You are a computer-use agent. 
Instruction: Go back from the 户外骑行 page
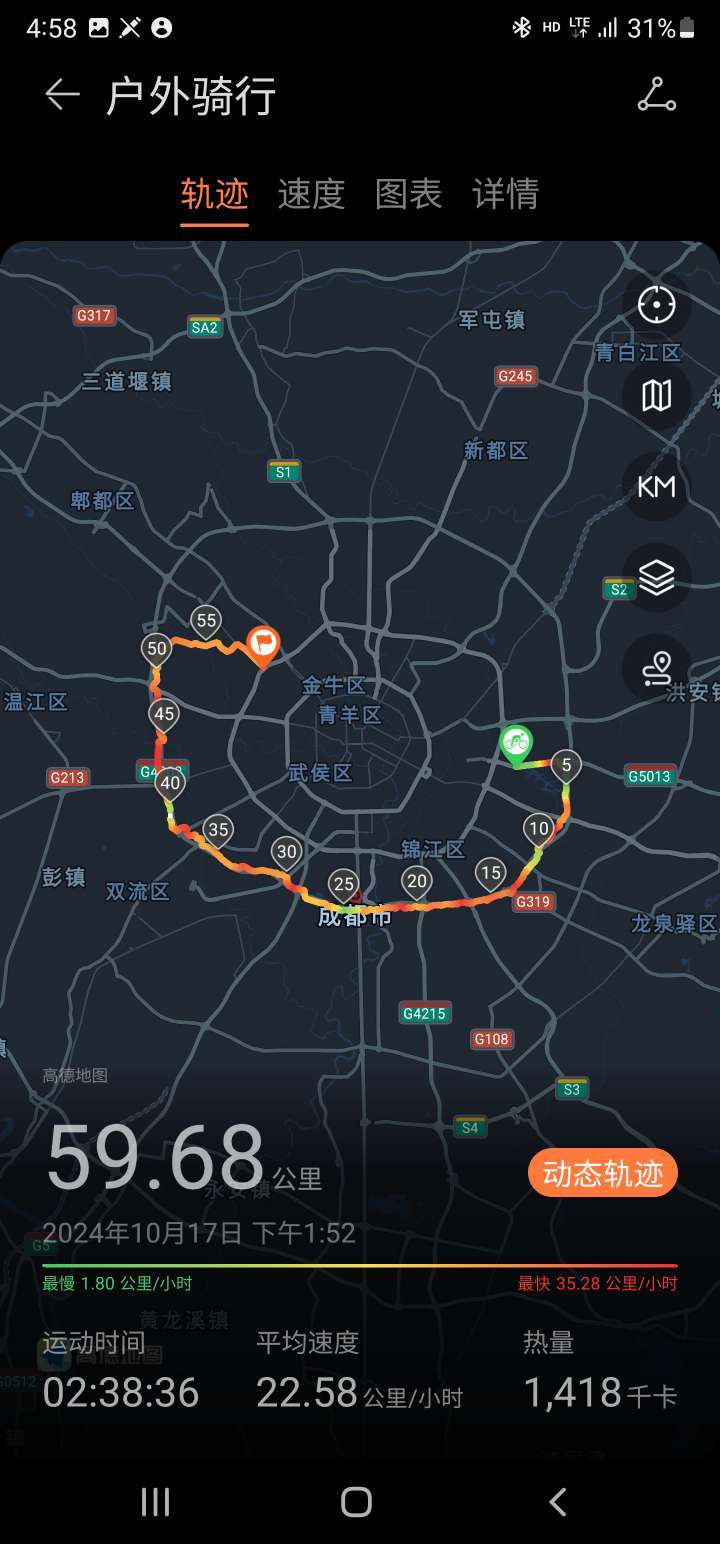tap(62, 96)
